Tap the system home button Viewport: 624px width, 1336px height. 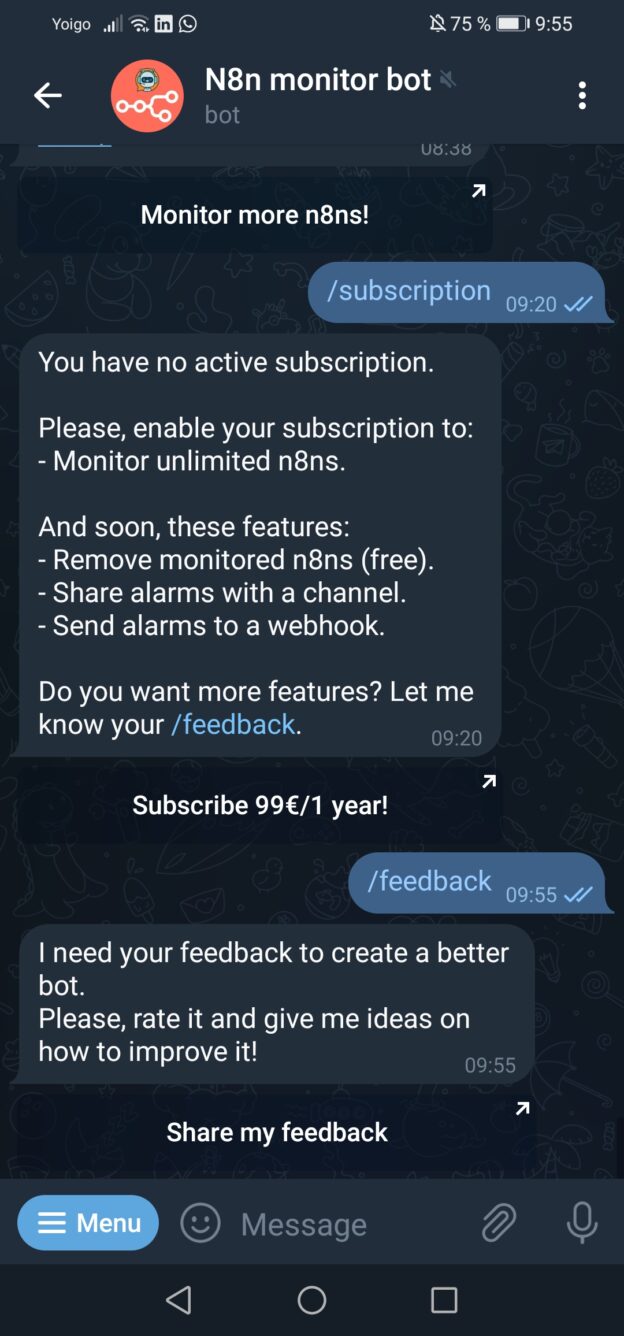pyautogui.click(x=312, y=1300)
